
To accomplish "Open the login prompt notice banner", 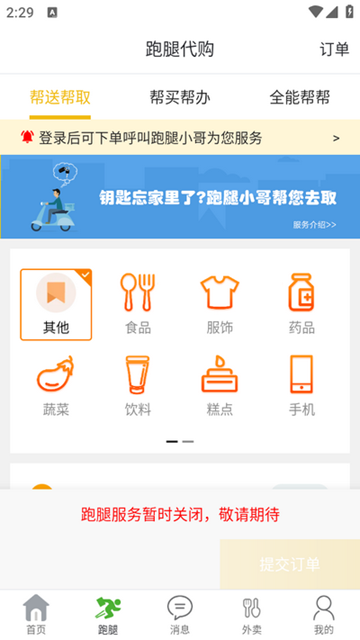I will (x=180, y=138).
